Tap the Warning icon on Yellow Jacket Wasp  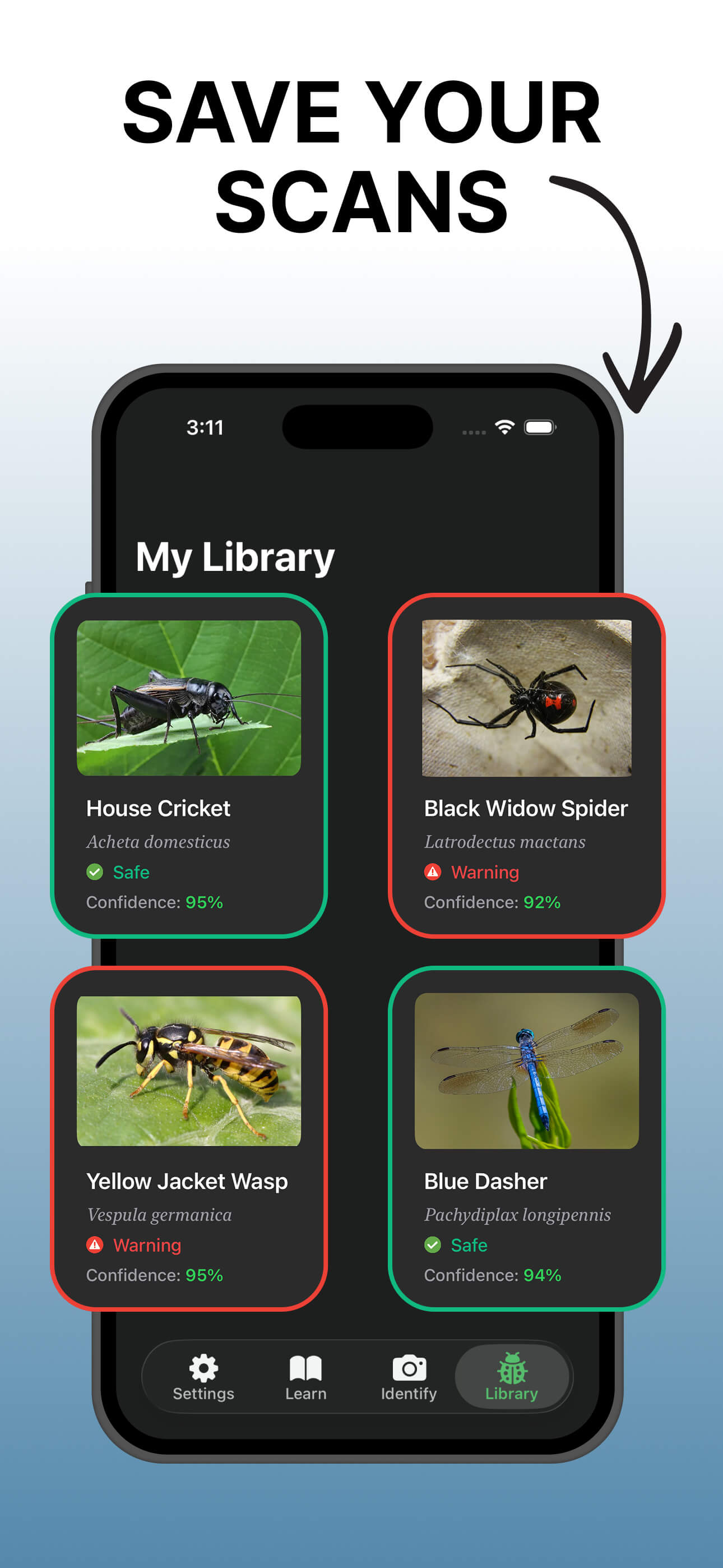pos(95,1246)
